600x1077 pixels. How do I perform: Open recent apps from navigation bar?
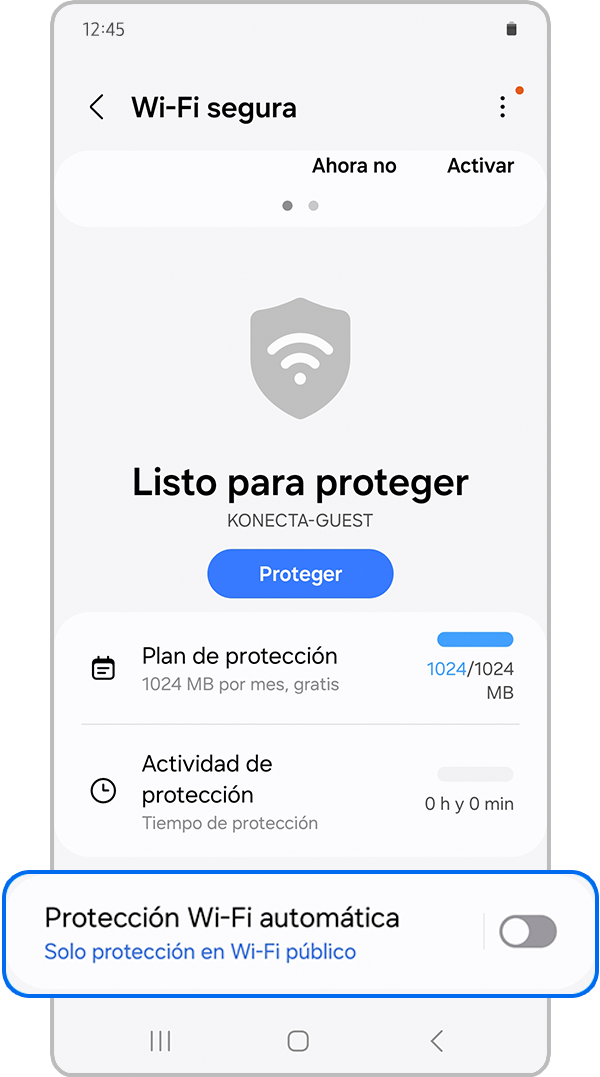[x=160, y=1041]
